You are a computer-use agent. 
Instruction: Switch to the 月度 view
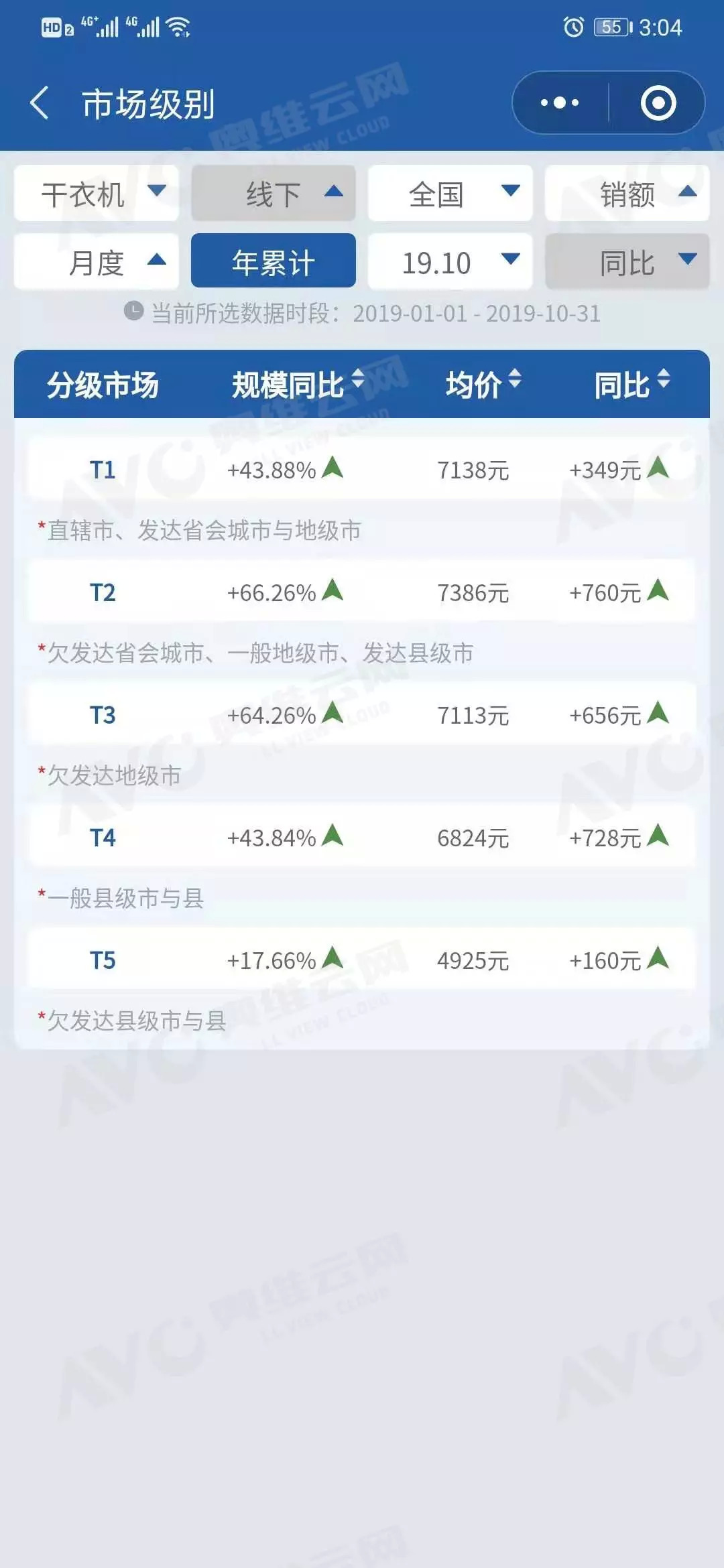pos(97,262)
